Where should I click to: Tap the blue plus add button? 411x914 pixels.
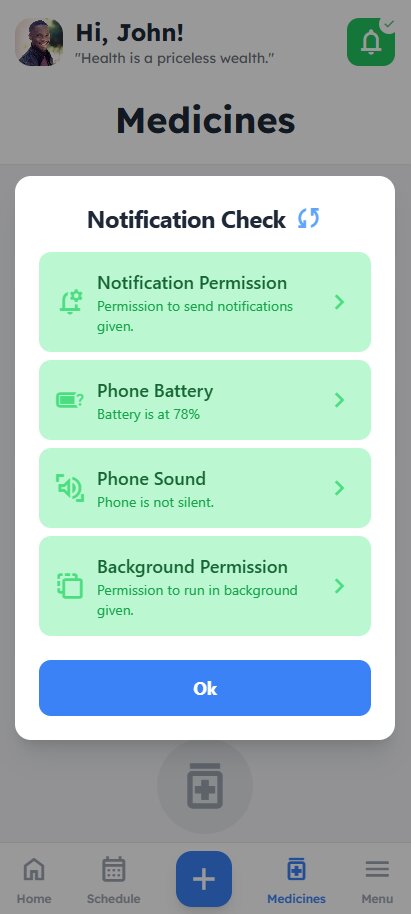click(x=204, y=879)
